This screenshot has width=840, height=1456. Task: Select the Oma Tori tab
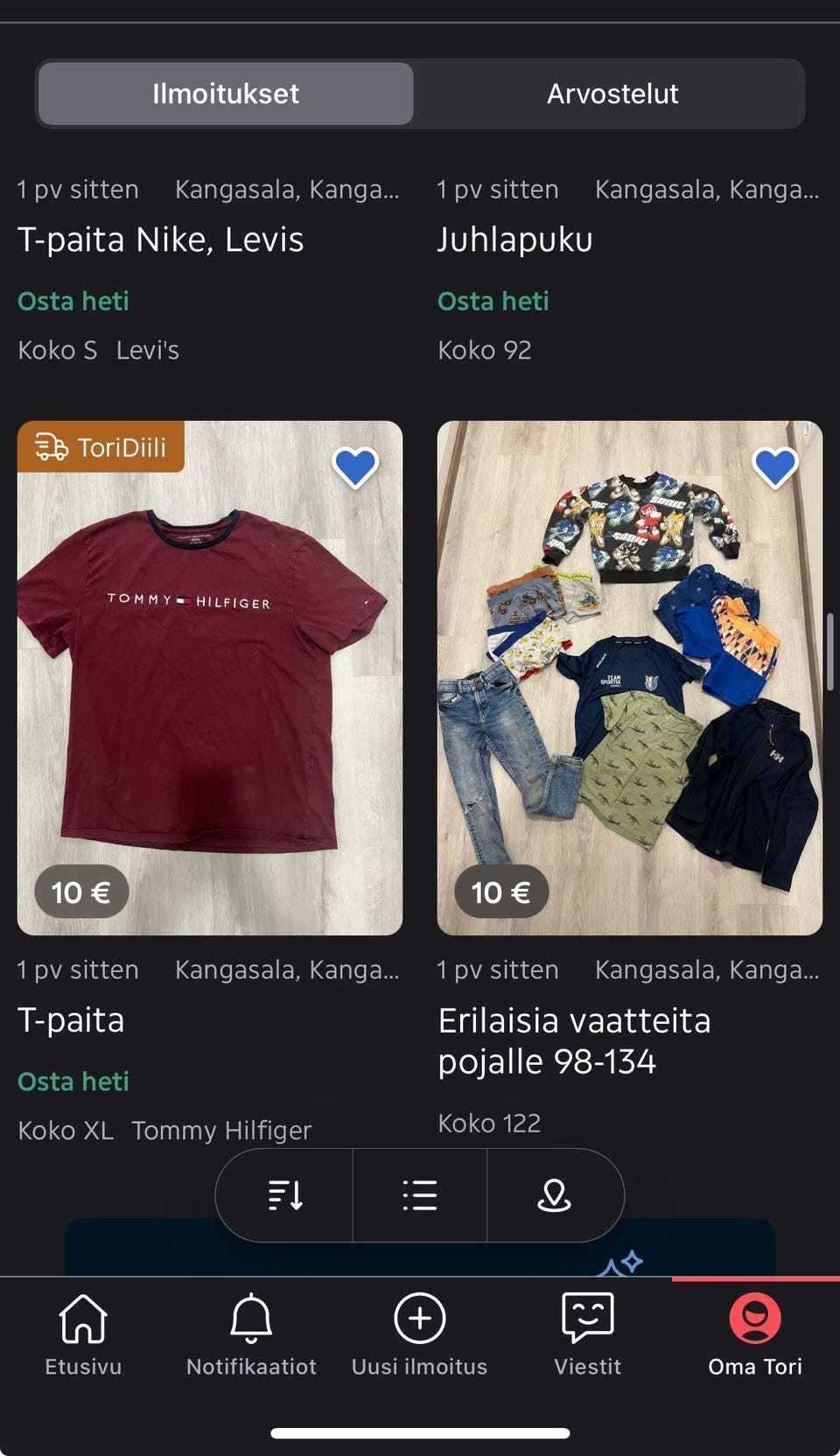[x=755, y=1335]
